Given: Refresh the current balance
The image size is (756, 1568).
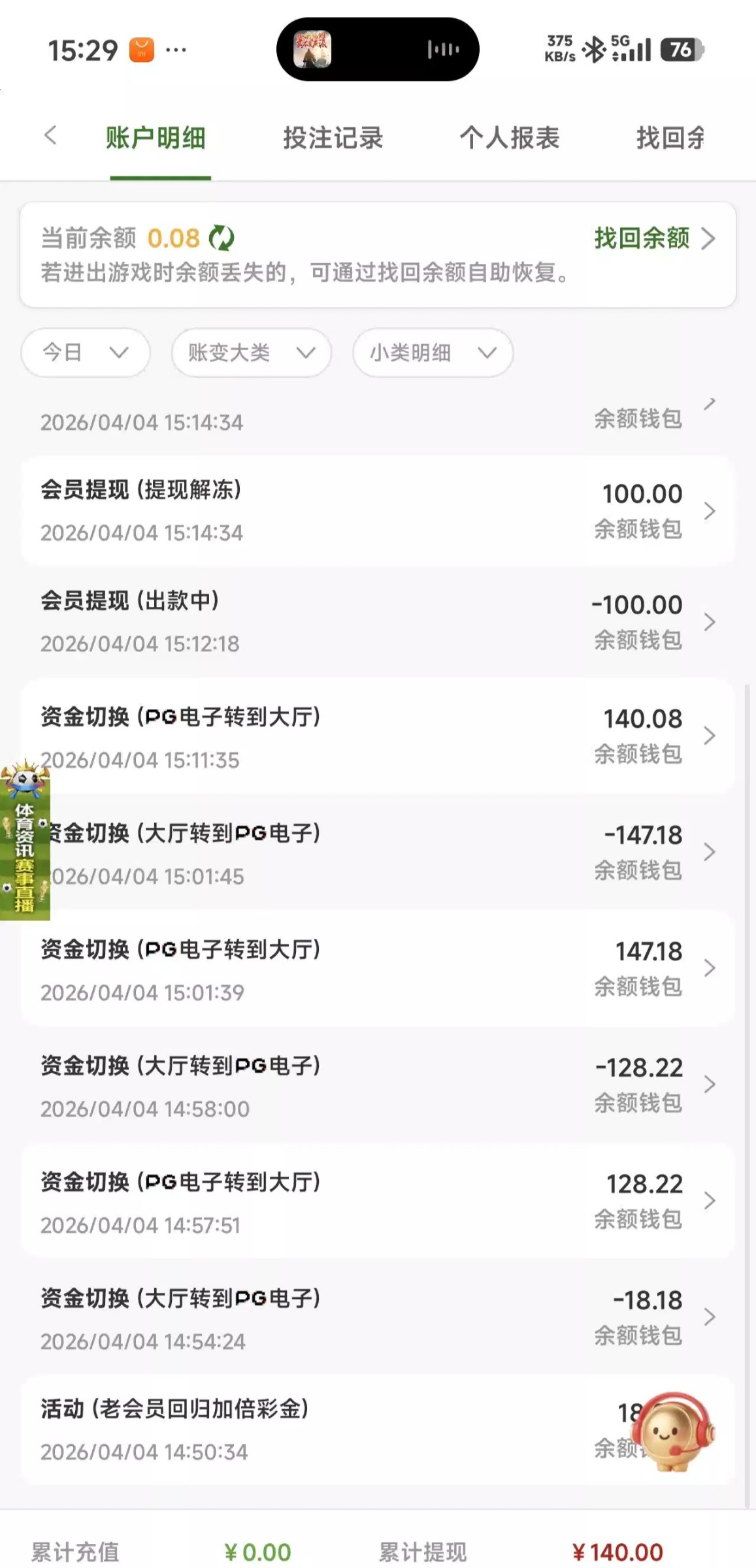Looking at the screenshot, I should (x=222, y=238).
